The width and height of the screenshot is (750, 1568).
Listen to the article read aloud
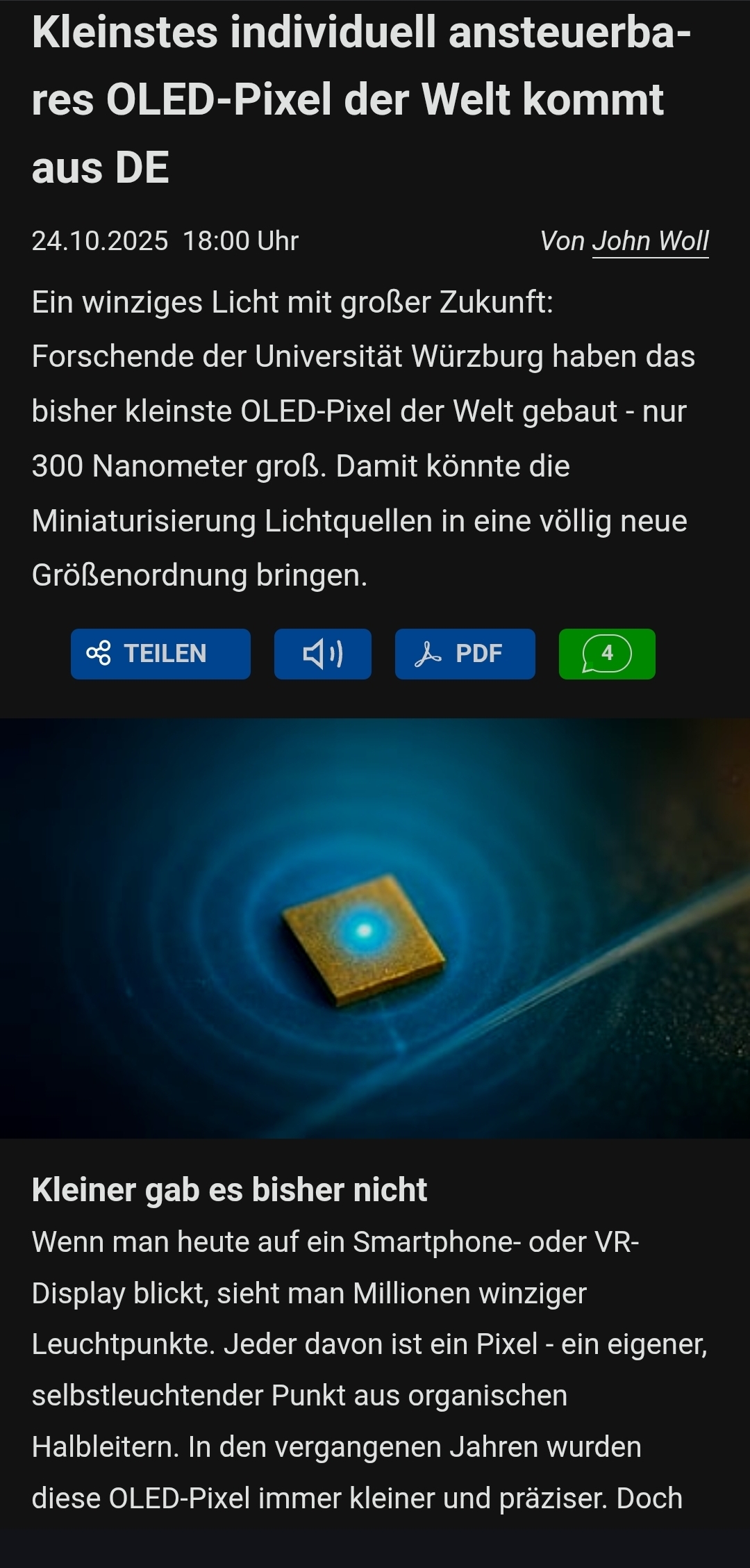click(x=323, y=654)
